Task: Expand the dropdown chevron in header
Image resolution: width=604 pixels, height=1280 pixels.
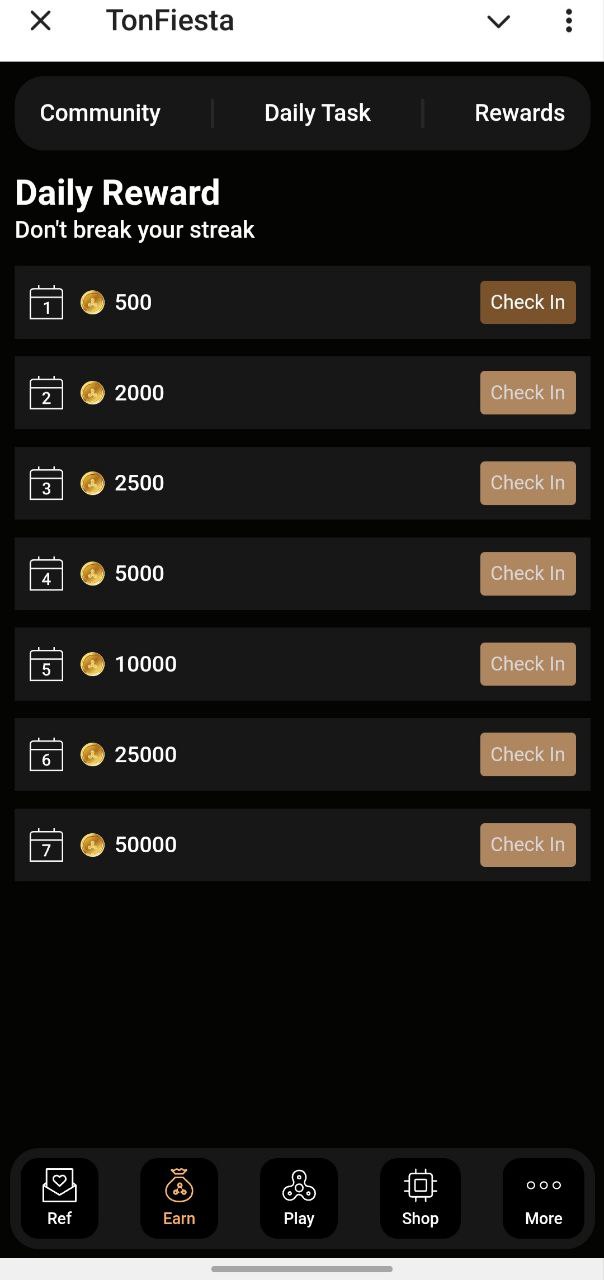Action: coord(498,21)
